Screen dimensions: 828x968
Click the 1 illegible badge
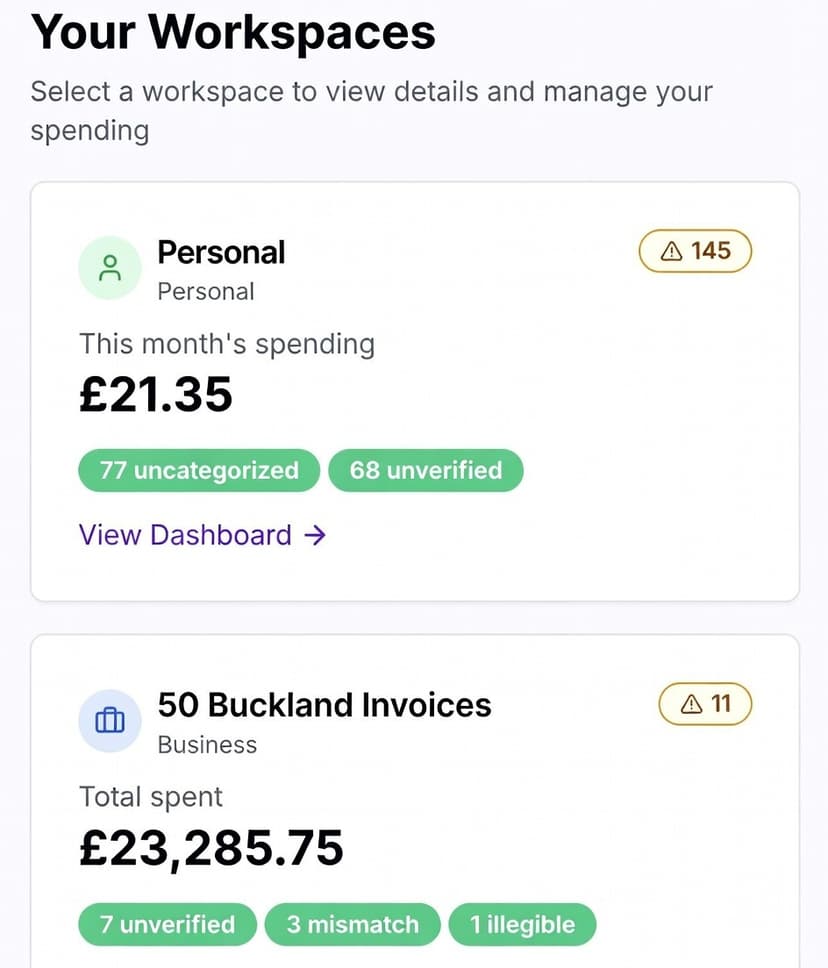click(x=523, y=924)
